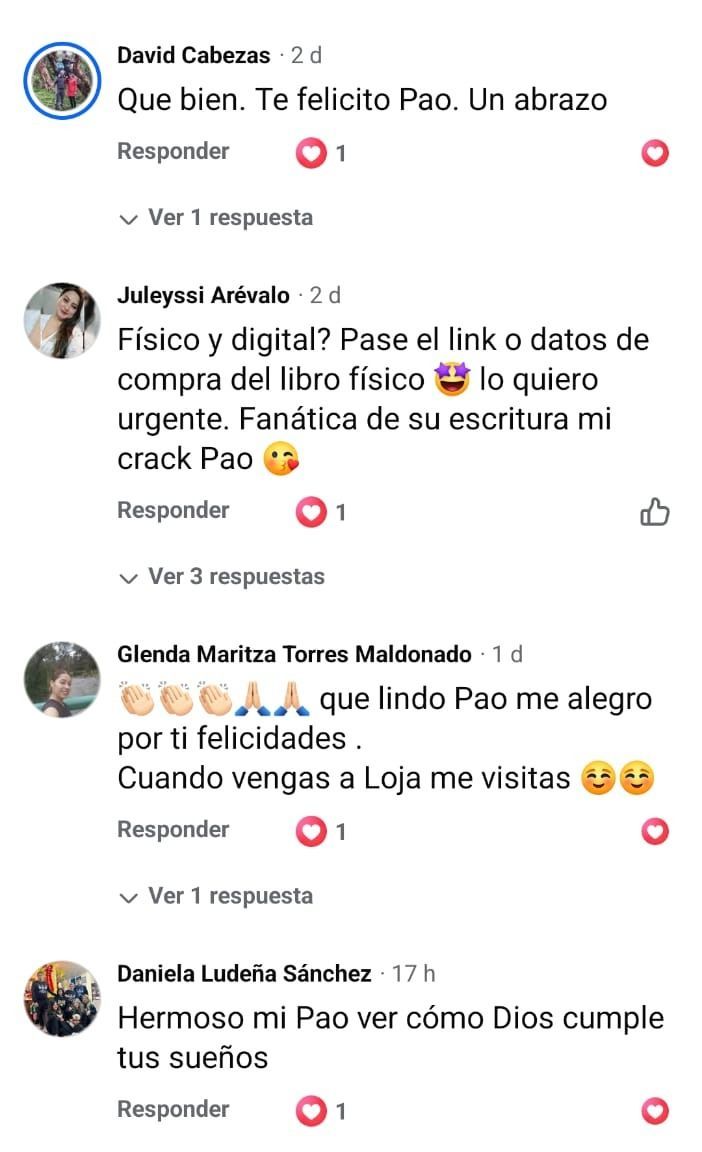Image resolution: width=702 pixels, height=1152 pixels.
Task: Visit Juleyssi Arévalo's profile by name
Action: [x=203, y=296]
